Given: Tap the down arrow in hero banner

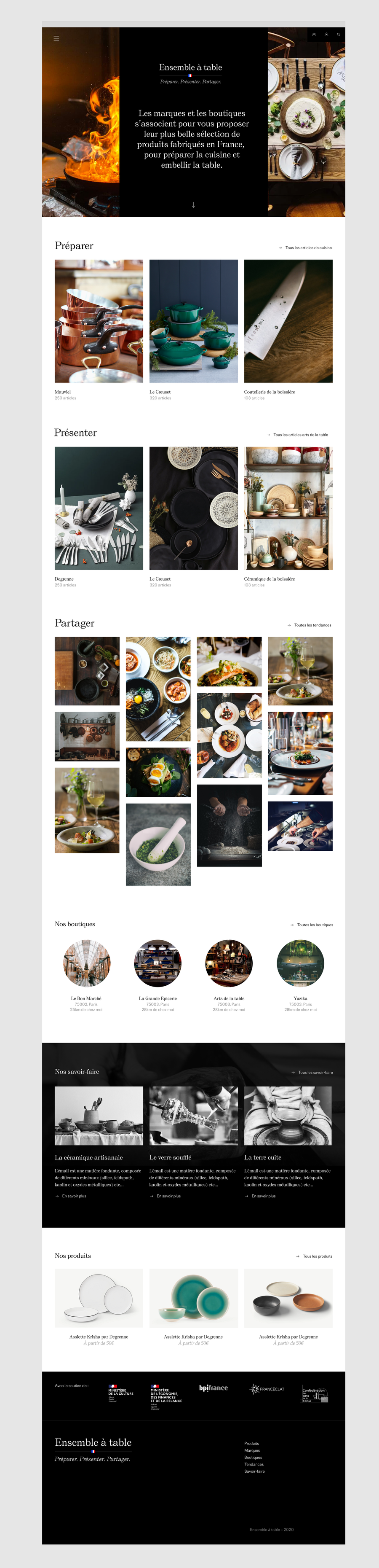Looking at the screenshot, I should tap(193, 205).
